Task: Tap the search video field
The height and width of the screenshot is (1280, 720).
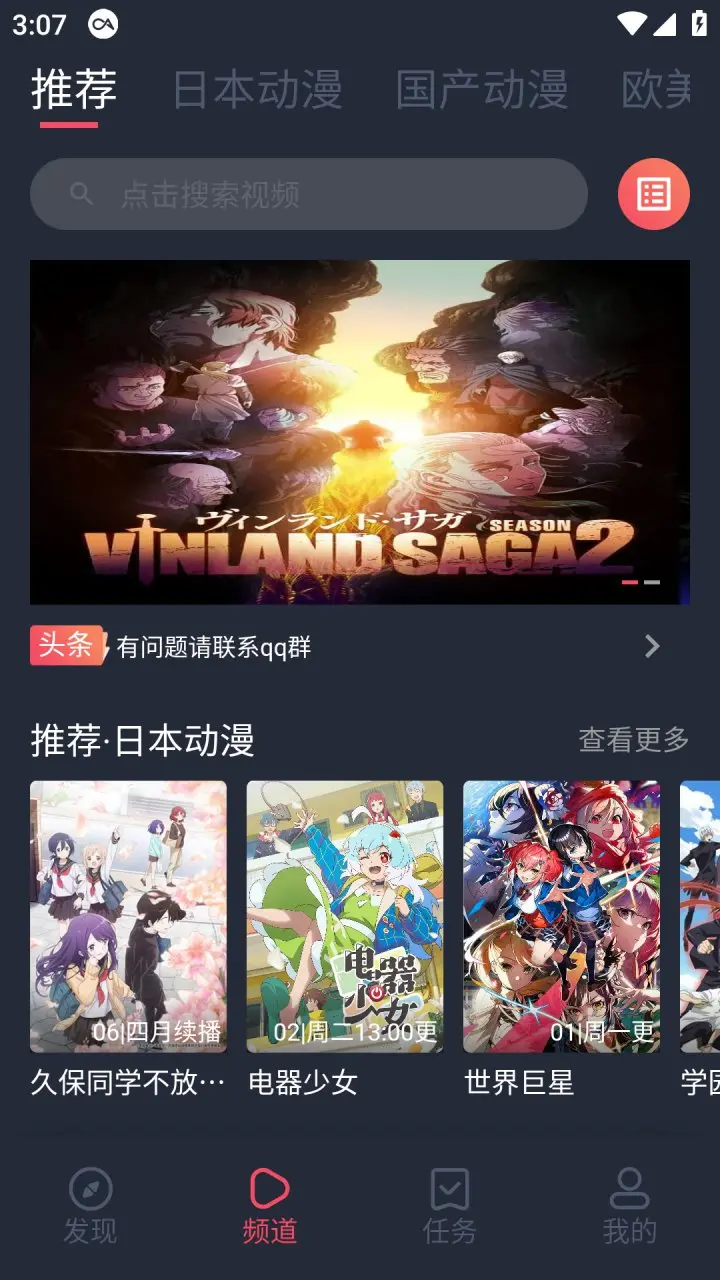Action: point(308,194)
